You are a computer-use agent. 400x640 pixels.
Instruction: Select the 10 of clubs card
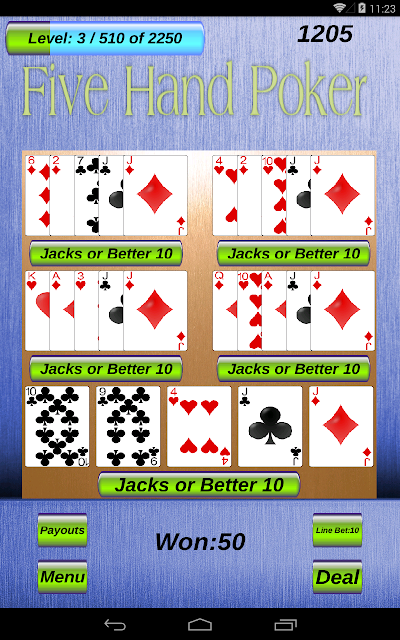click(57, 426)
